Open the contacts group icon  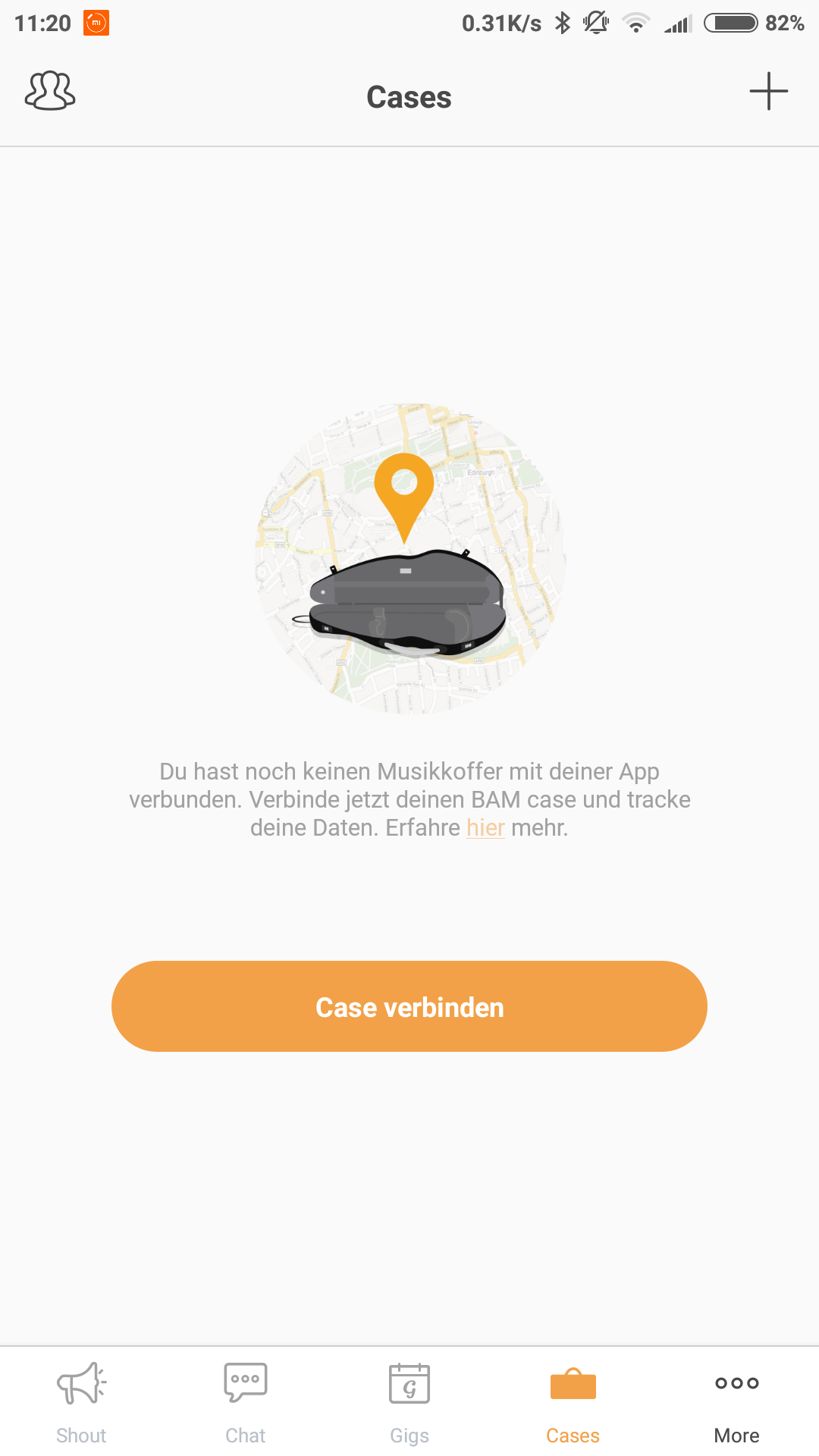[x=50, y=91]
